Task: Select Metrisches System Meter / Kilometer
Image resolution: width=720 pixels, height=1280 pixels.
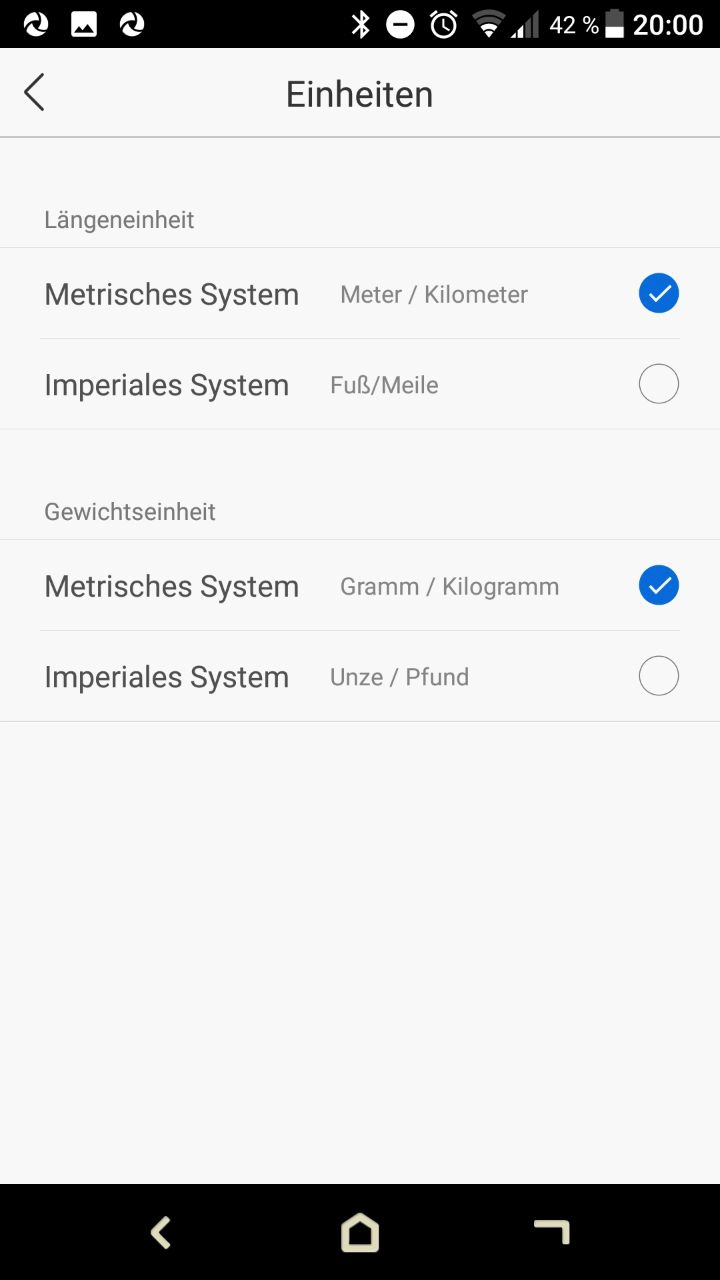Action: point(658,294)
